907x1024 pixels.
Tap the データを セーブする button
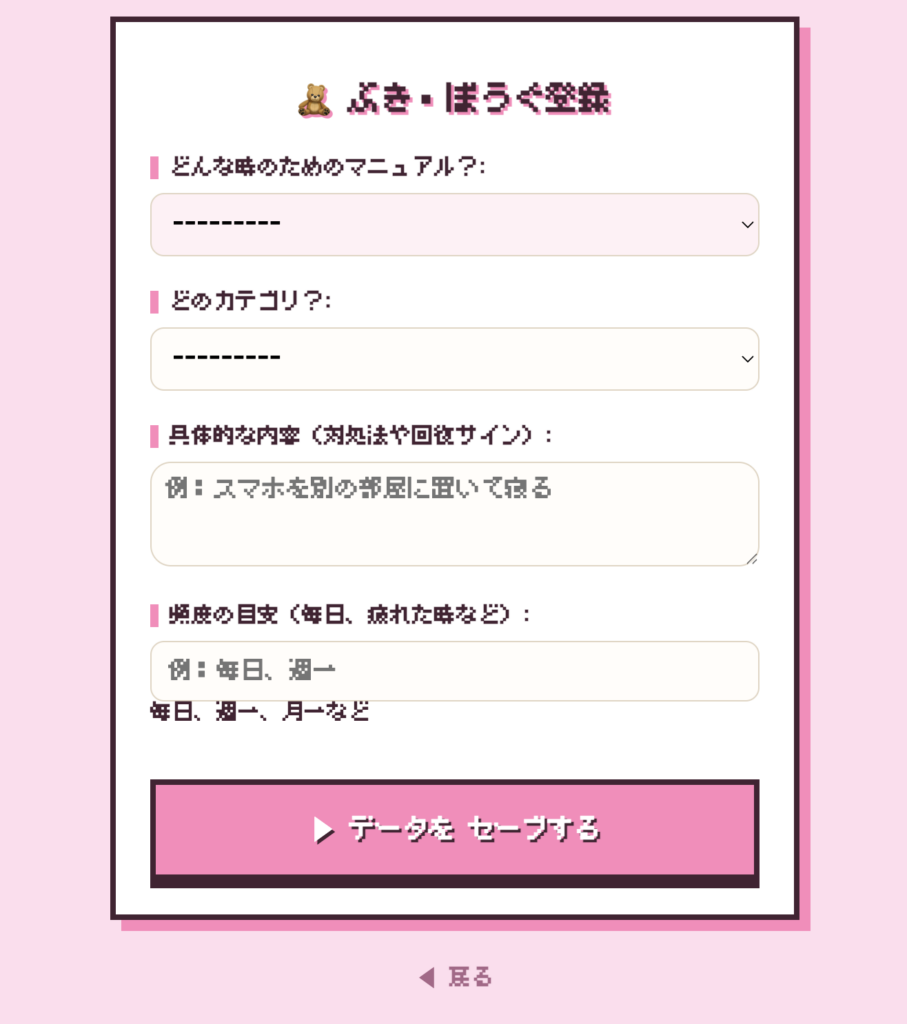[x=454, y=830]
